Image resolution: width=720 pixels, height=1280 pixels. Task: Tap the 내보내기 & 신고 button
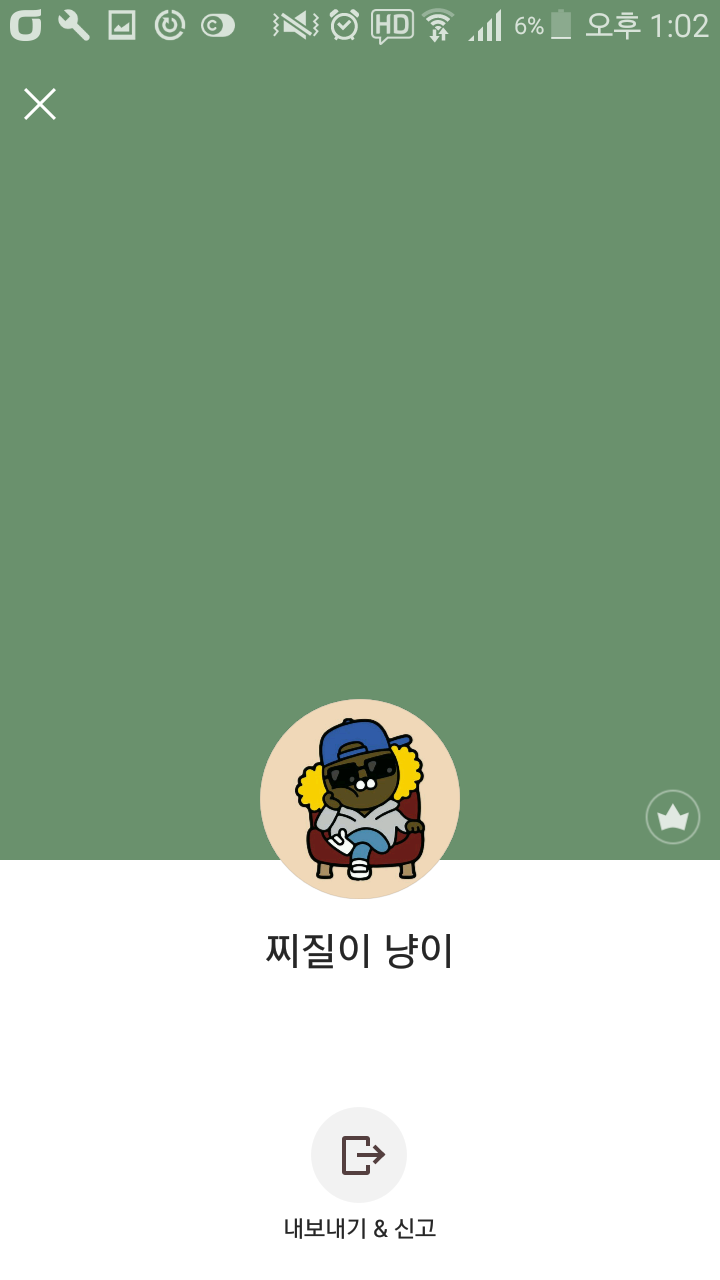click(x=359, y=1155)
